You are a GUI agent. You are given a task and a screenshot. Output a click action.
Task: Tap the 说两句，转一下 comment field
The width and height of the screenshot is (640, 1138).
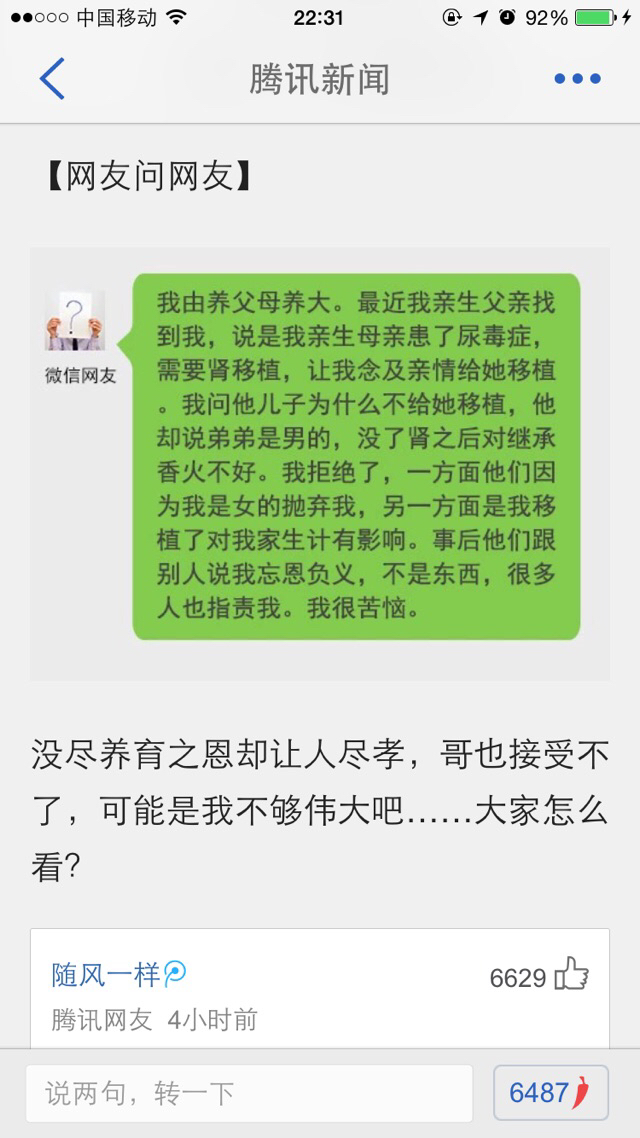[x=249, y=1093]
